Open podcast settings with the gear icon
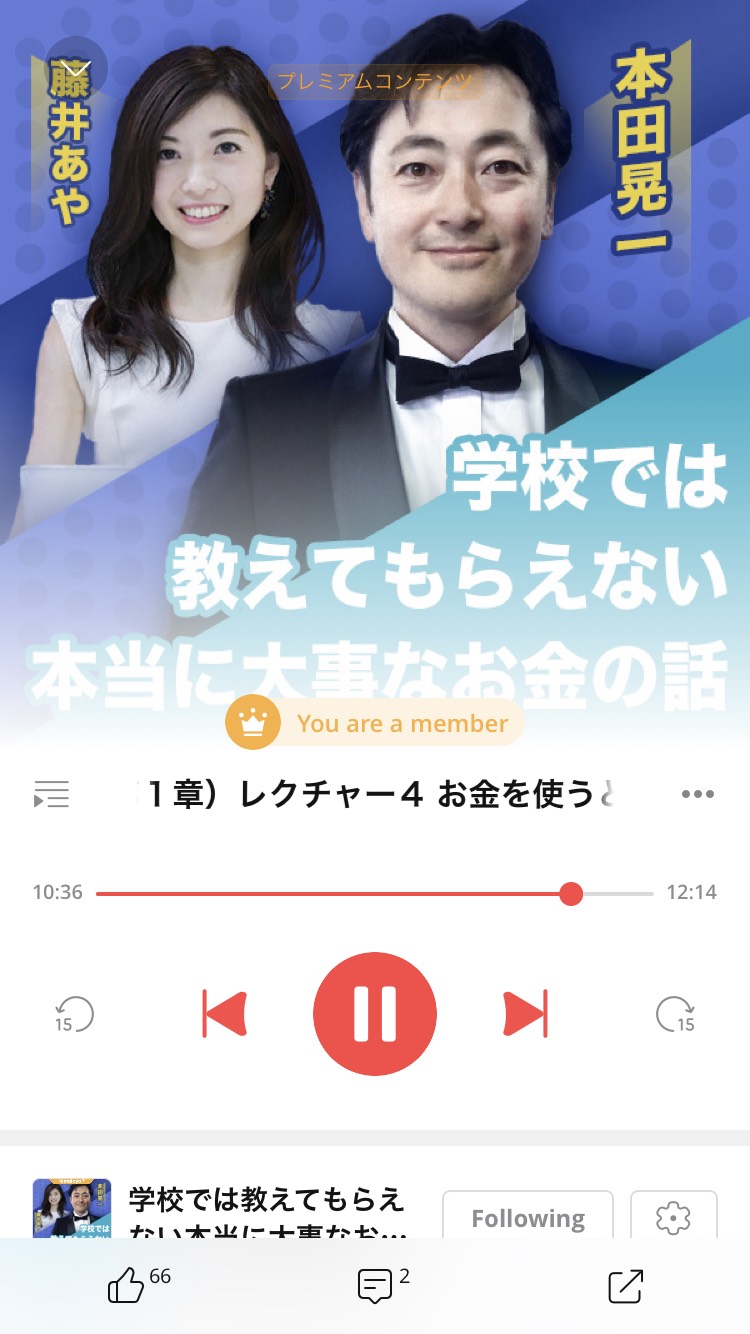The width and height of the screenshot is (750, 1334). click(674, 1218)
